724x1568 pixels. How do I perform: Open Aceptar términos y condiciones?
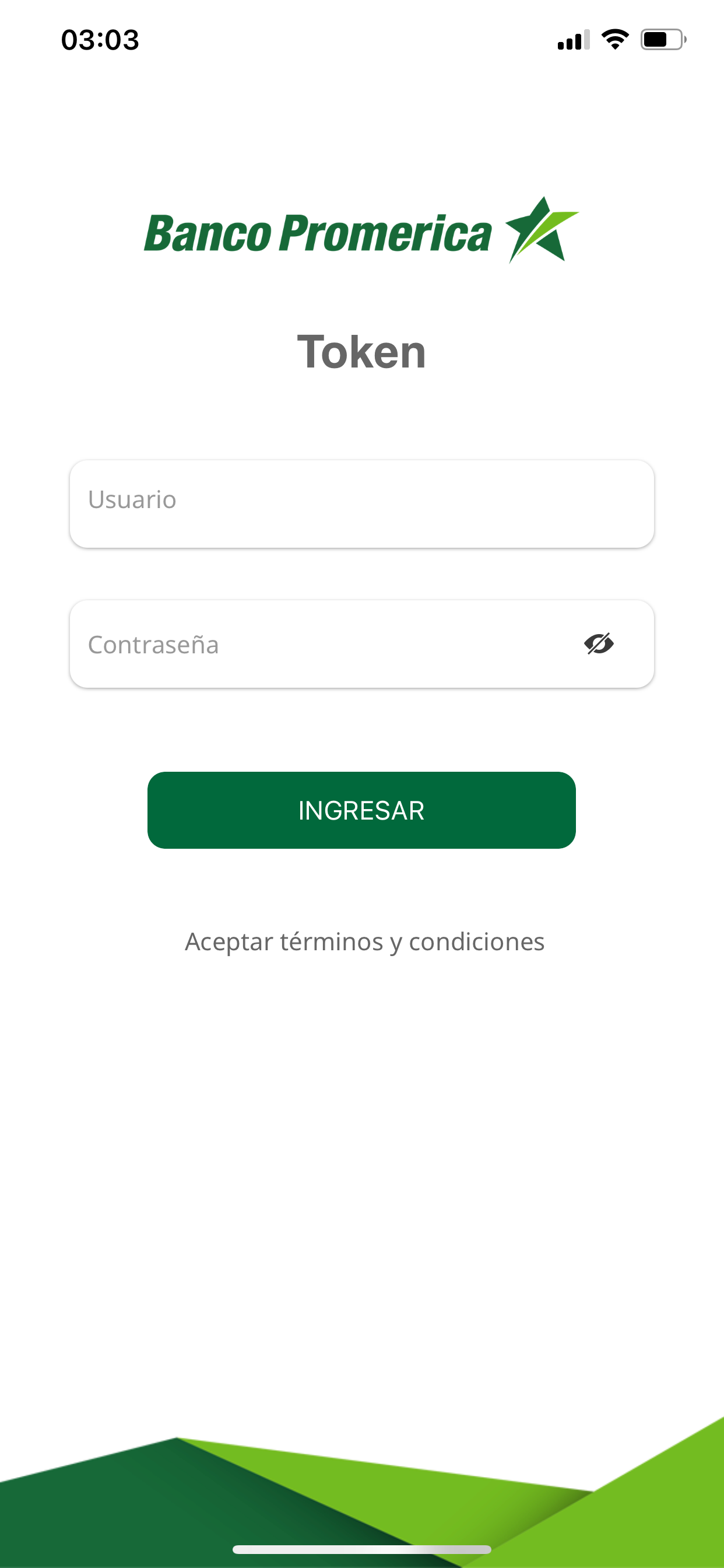point(363,942)
